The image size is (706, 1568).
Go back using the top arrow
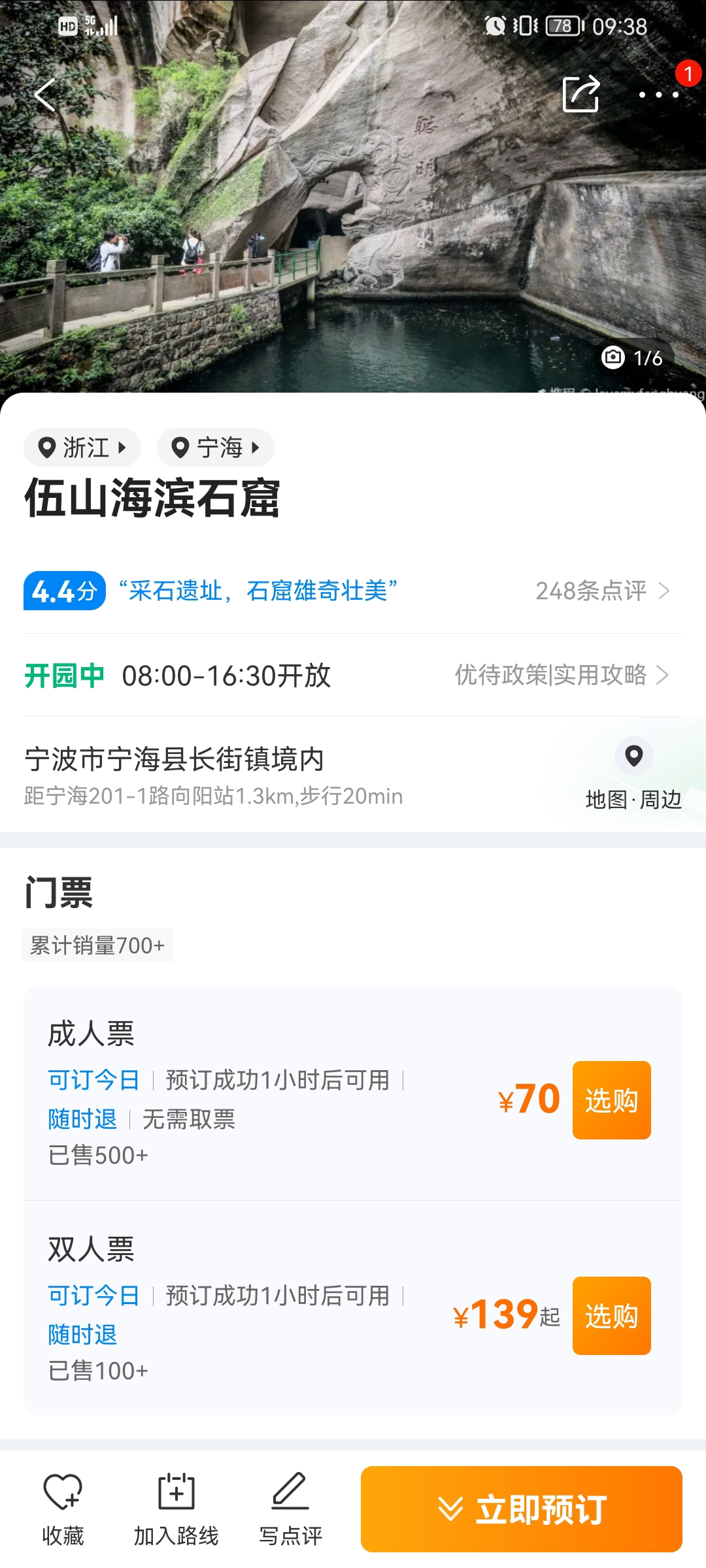pyautogui.click(x=44, y=95)
